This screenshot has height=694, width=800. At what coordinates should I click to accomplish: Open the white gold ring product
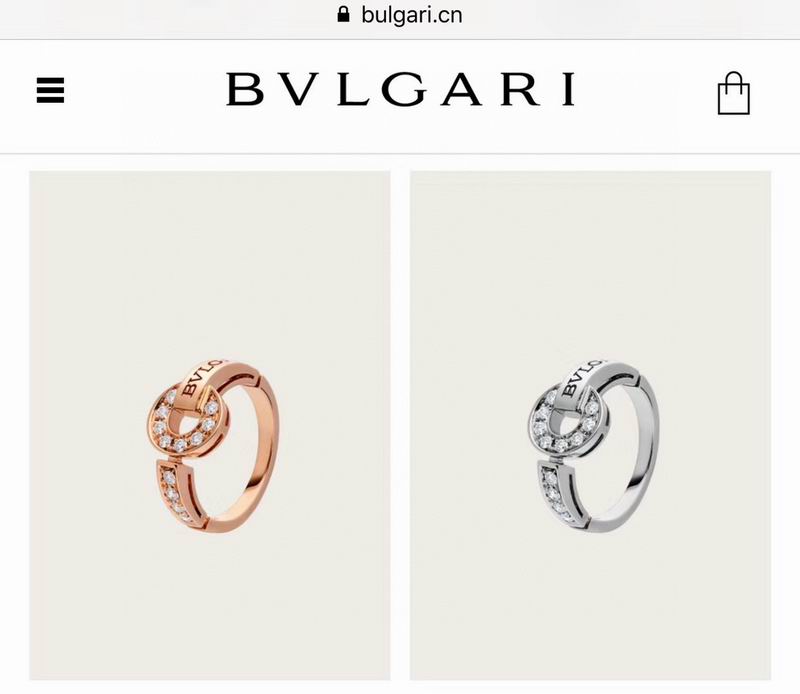590,425
